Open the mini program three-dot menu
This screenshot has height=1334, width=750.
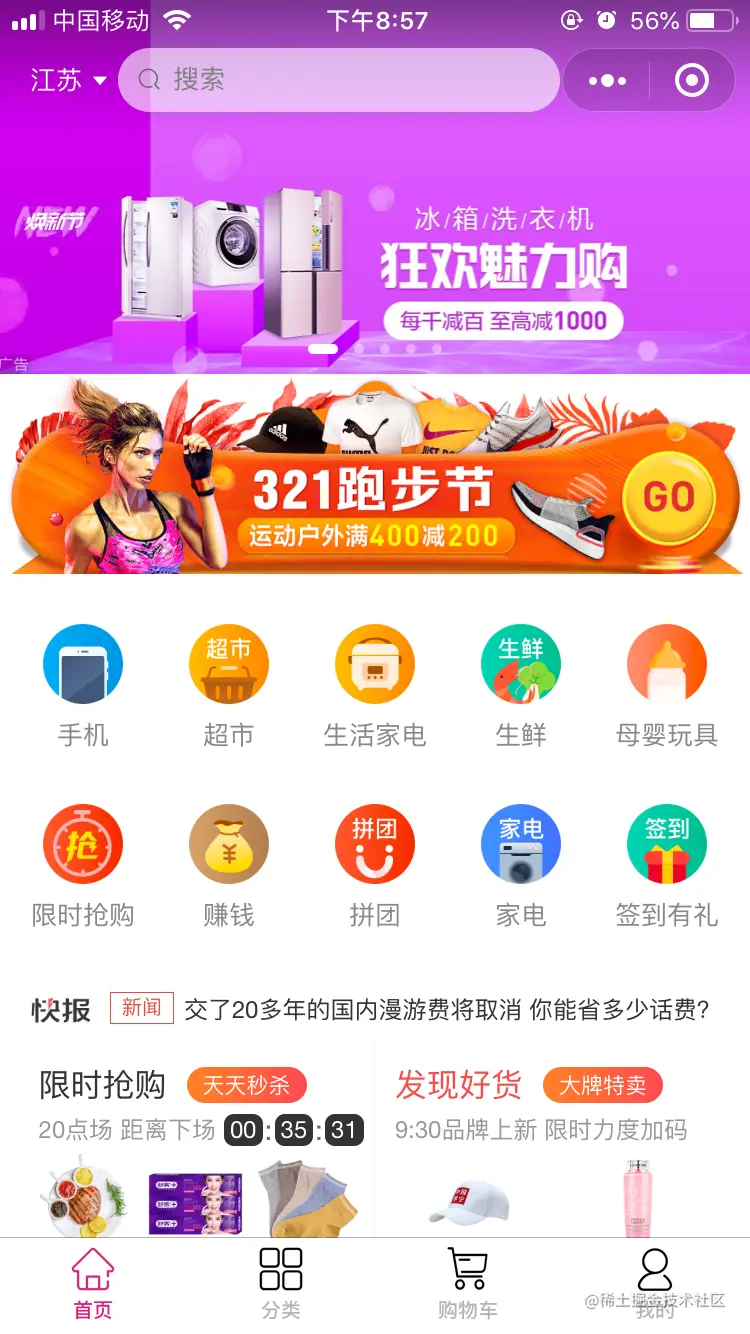pyautogui.click(x=607, y=80)
